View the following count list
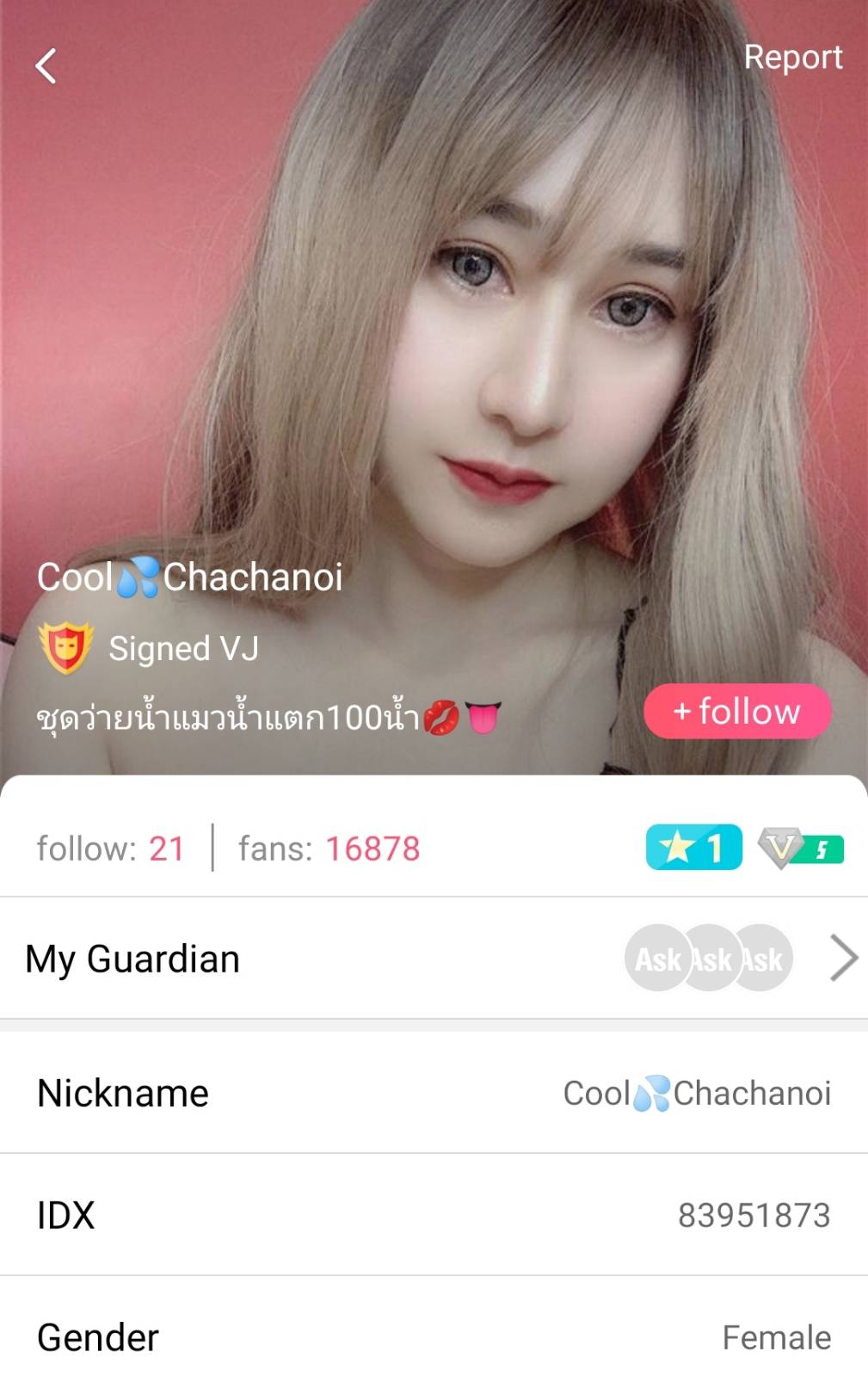This screenshot has width=868, height=1395. click(110, 849)
